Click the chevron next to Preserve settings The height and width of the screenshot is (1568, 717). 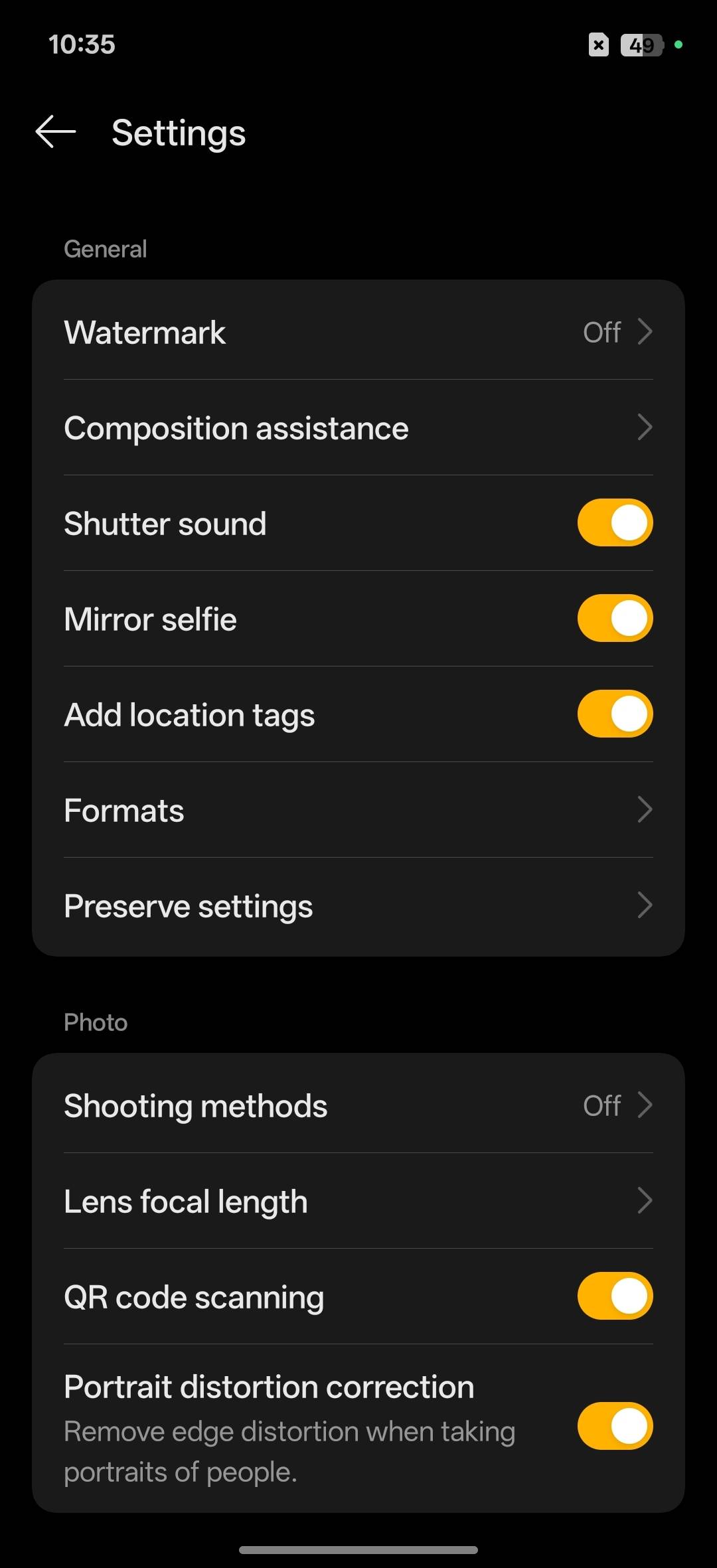[645, 905]
